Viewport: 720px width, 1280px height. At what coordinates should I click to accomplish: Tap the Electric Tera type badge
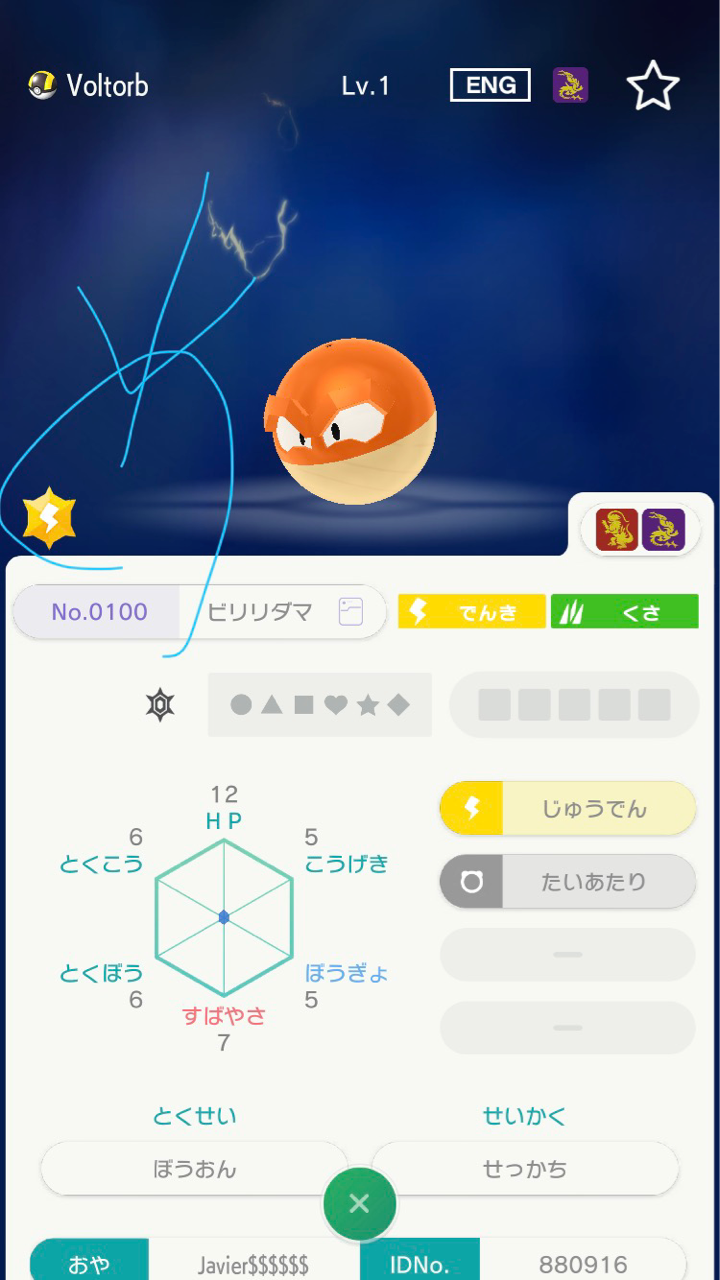pyautogui.click(x=49, y=517)
